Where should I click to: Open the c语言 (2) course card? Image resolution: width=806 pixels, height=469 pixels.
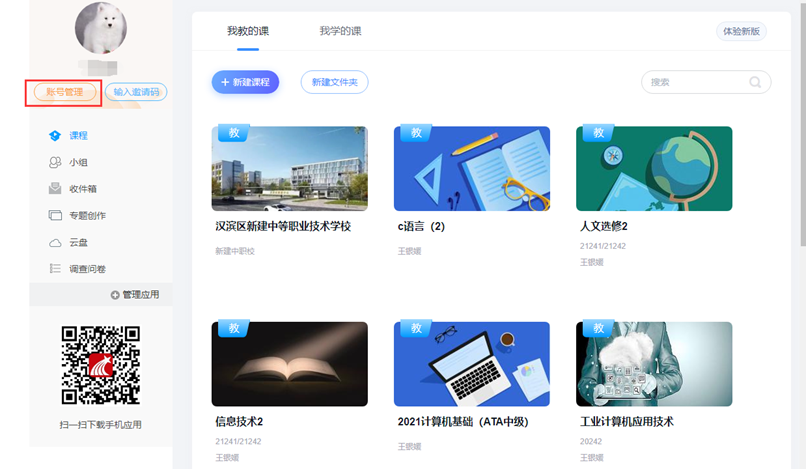click(x=472, y=169)
